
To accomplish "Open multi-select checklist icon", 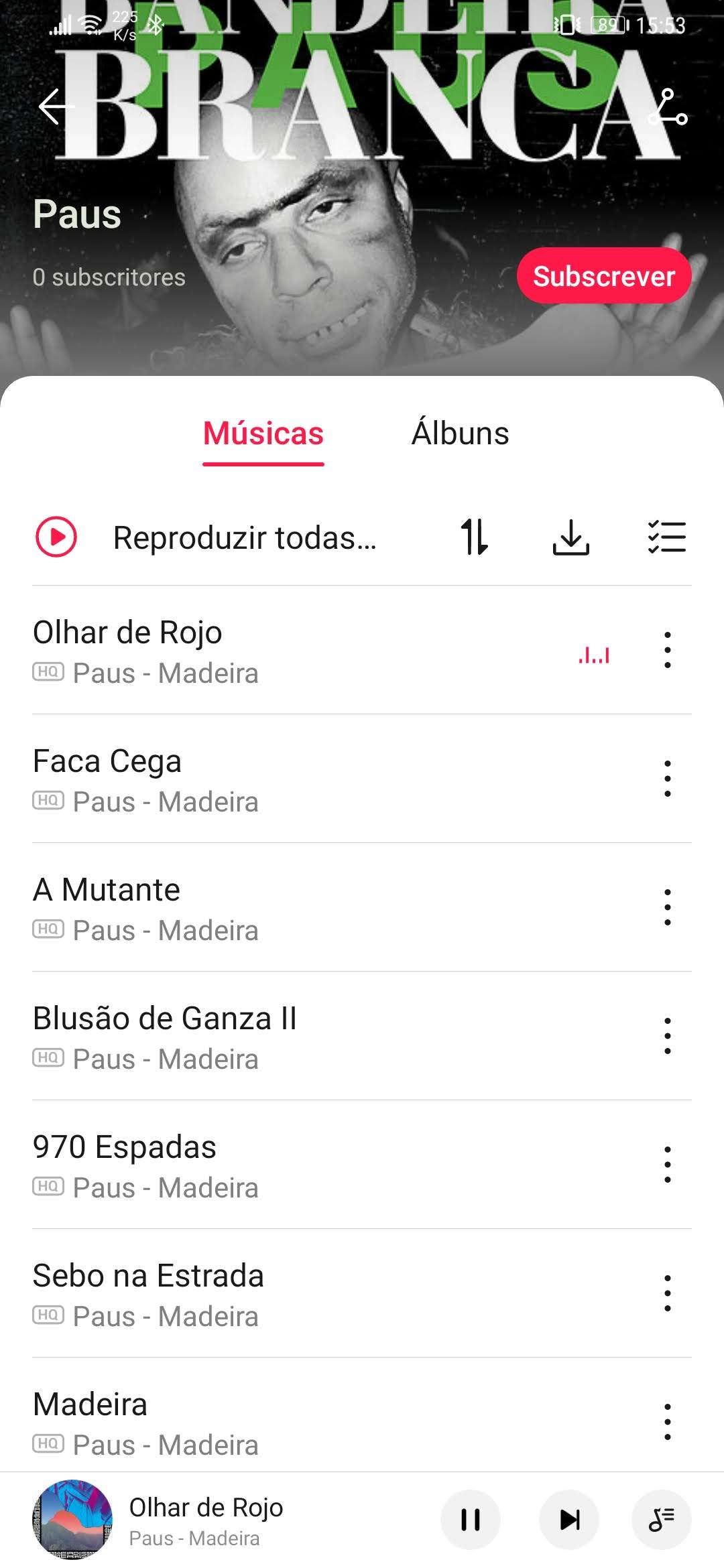I will (667, 537).
